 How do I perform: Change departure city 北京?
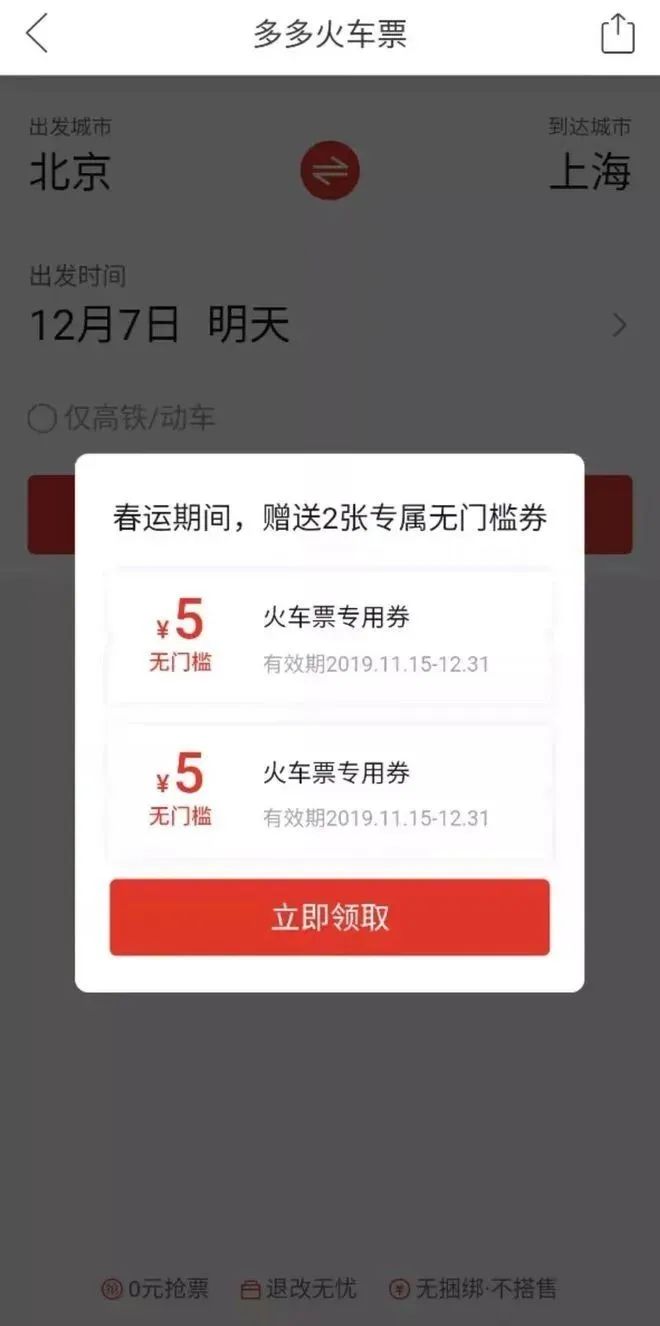click(70, 172)
